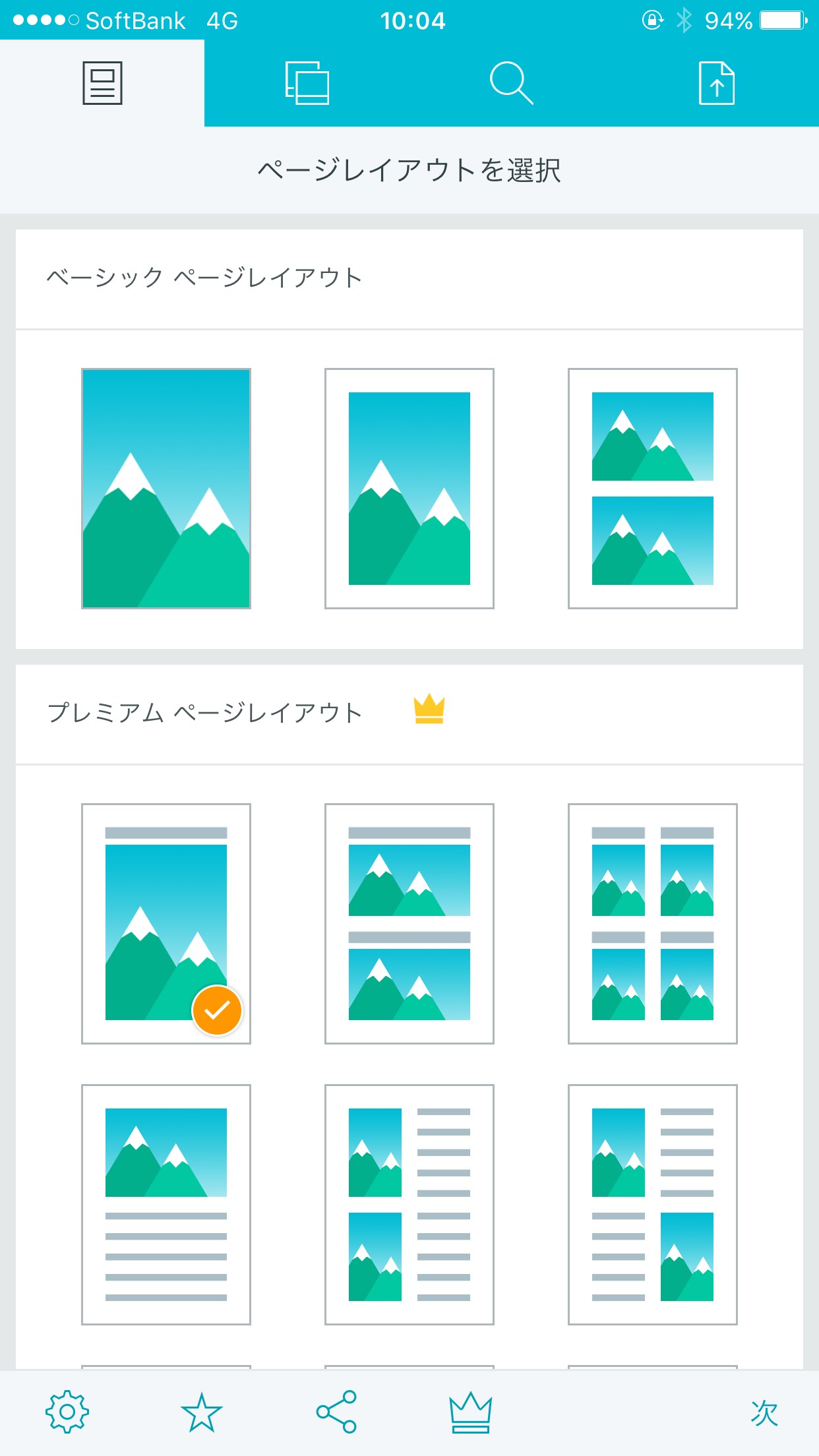819x1456 pixels.
Task: Go to next step with 次
Action: pos(764,1413)
